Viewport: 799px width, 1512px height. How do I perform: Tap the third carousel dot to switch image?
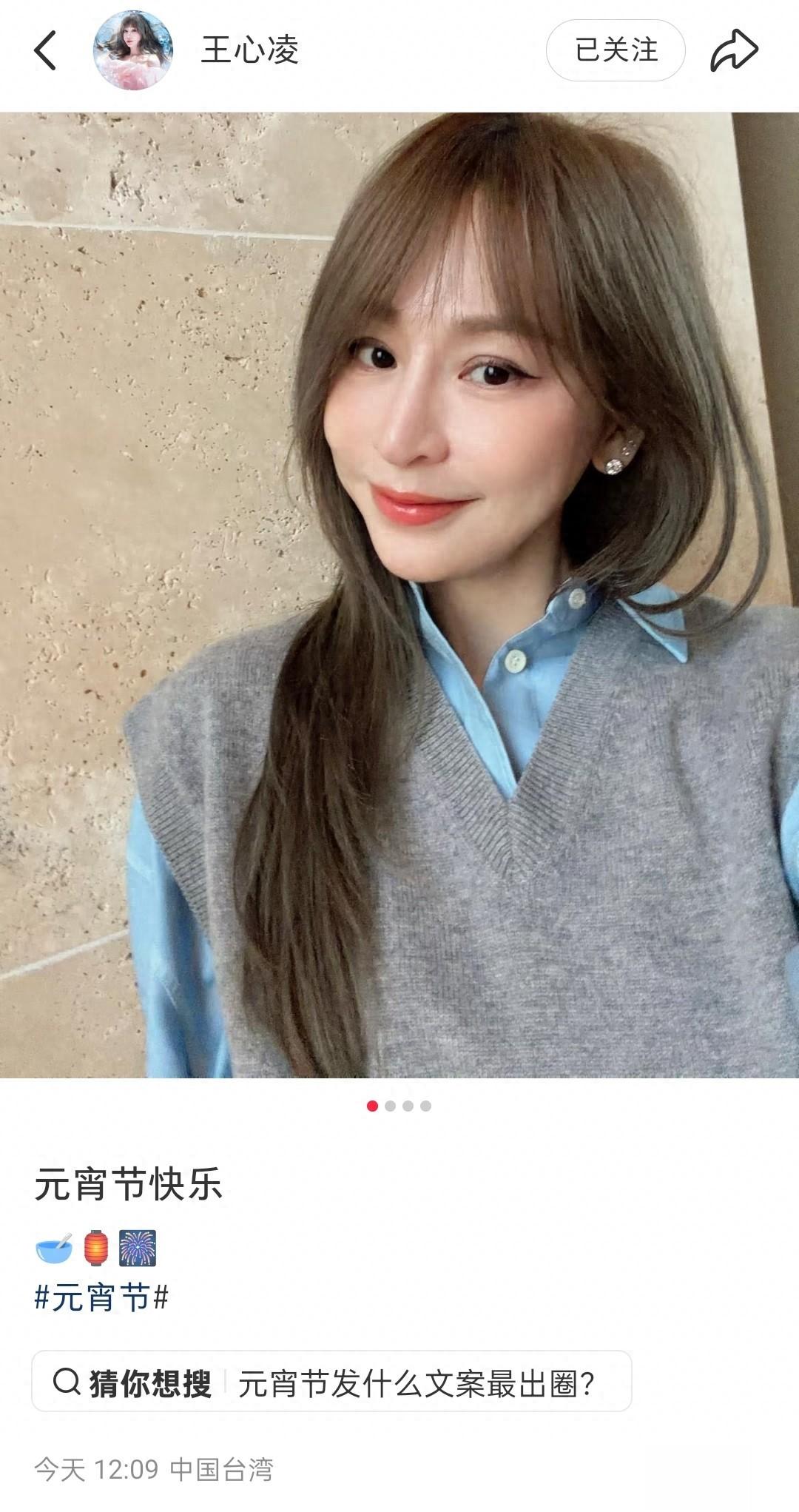(x=408, y=1105)
